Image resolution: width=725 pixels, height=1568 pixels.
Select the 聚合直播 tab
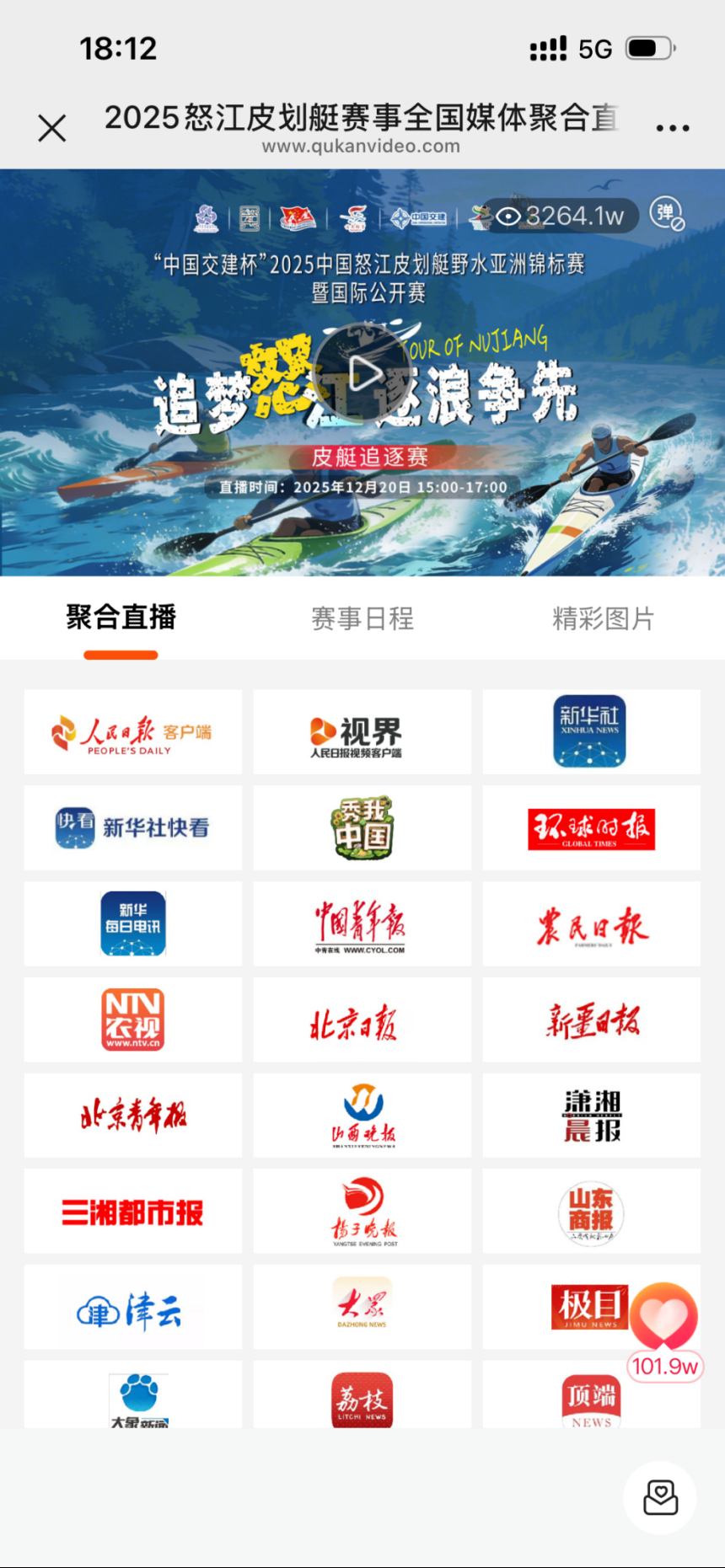click(121, 618)
